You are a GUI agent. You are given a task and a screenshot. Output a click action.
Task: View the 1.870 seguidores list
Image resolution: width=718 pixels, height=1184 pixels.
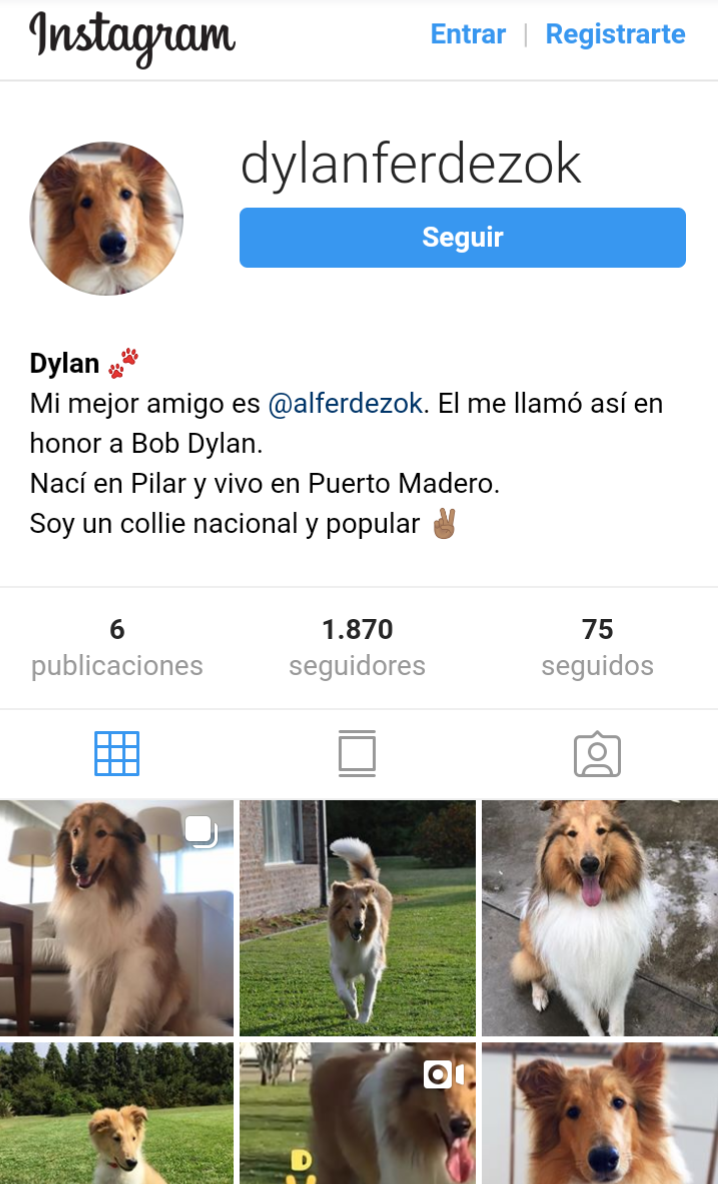[x=357, y=647]
